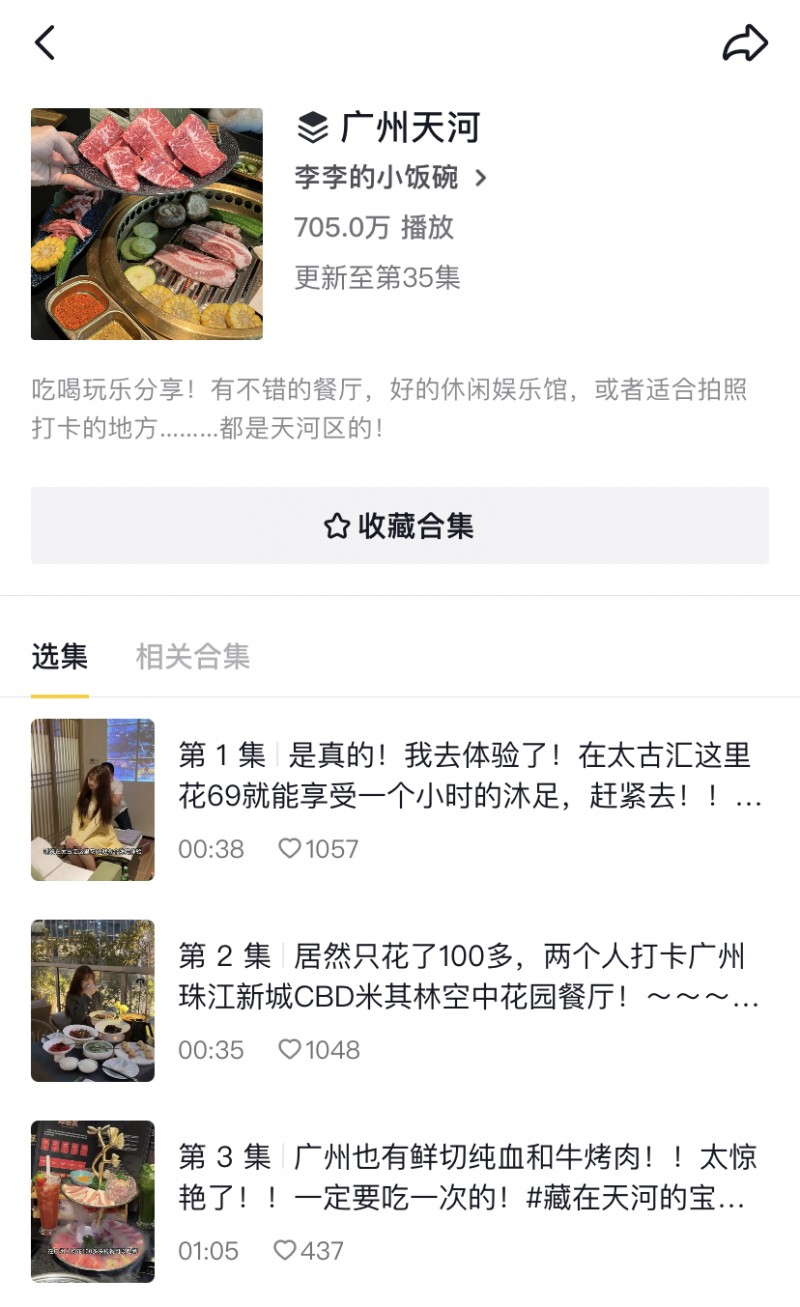Image resolution: width=800 pixels, height=1307 pixels.
Task: Play episode 1 about 太古汇 foot bath
Action: click(x=400, y=800)
